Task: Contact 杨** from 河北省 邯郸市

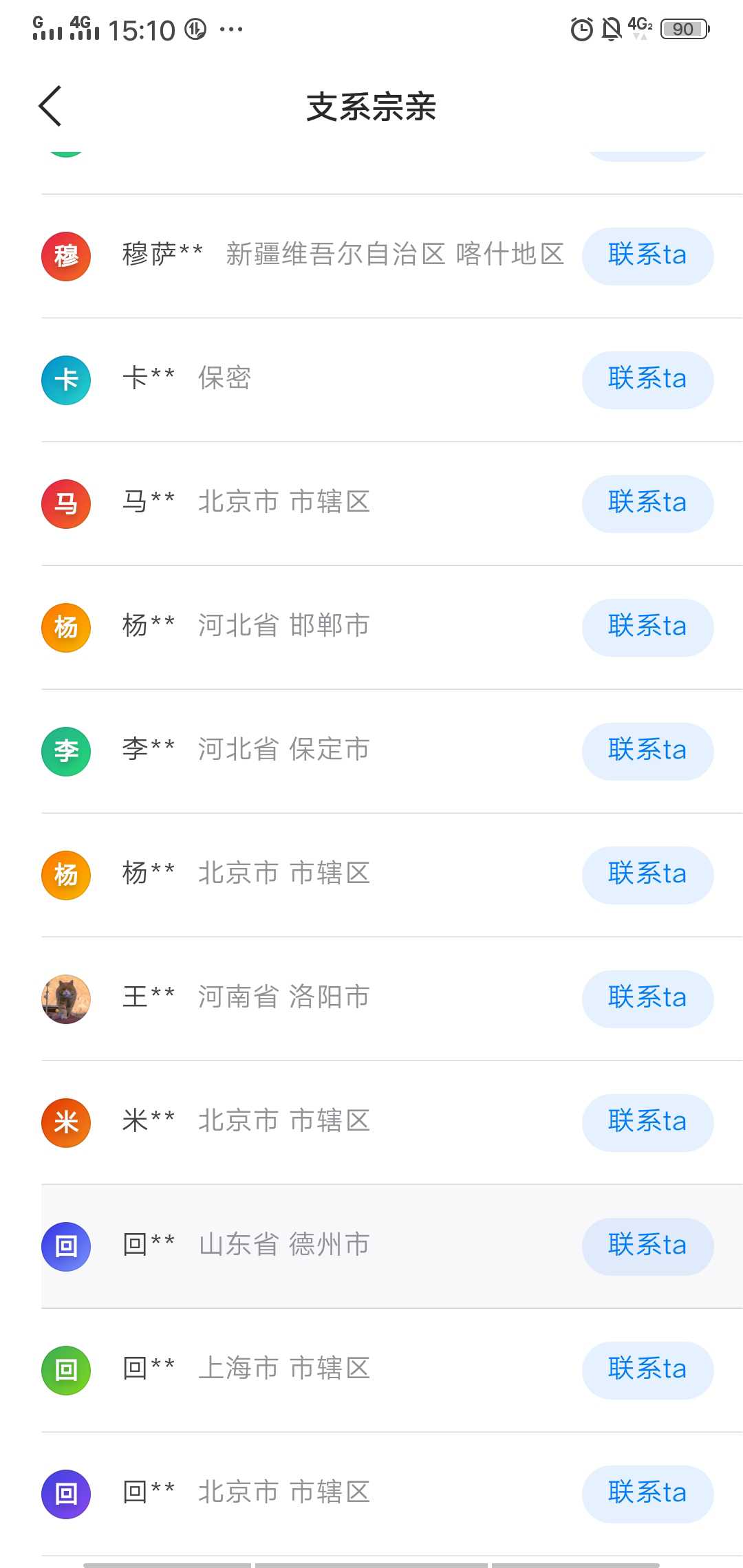Action: click(647, 627)
